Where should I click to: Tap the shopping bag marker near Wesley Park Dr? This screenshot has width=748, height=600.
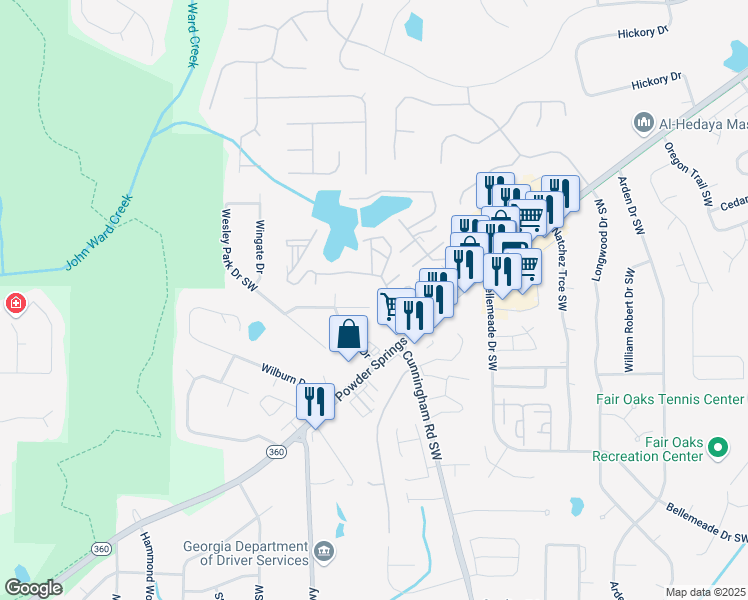(x=348, y=334)
